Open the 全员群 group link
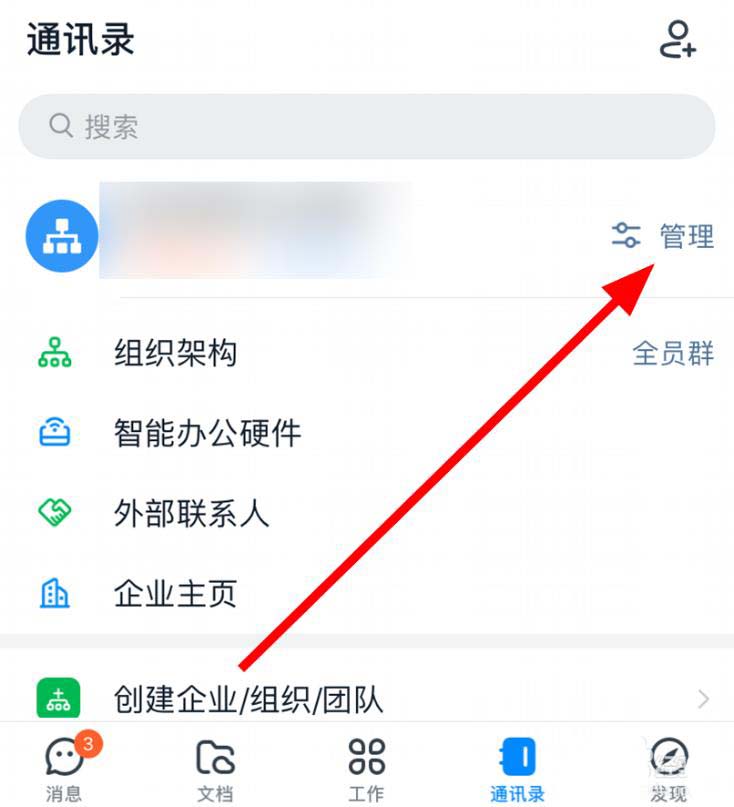The height and width of the screenshot is (807, 734). coord(673,353)
